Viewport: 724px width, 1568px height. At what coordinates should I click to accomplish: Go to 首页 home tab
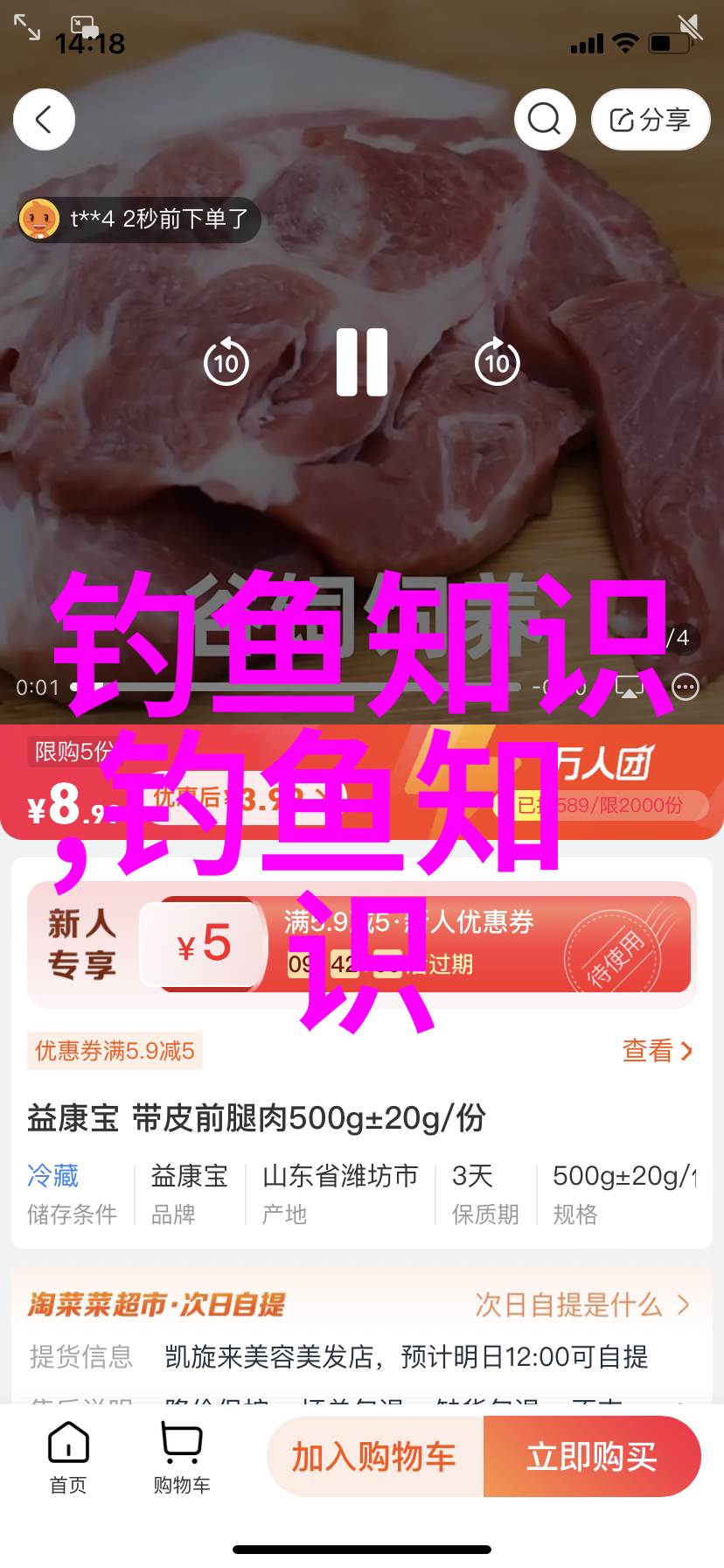coord(68,1457)
